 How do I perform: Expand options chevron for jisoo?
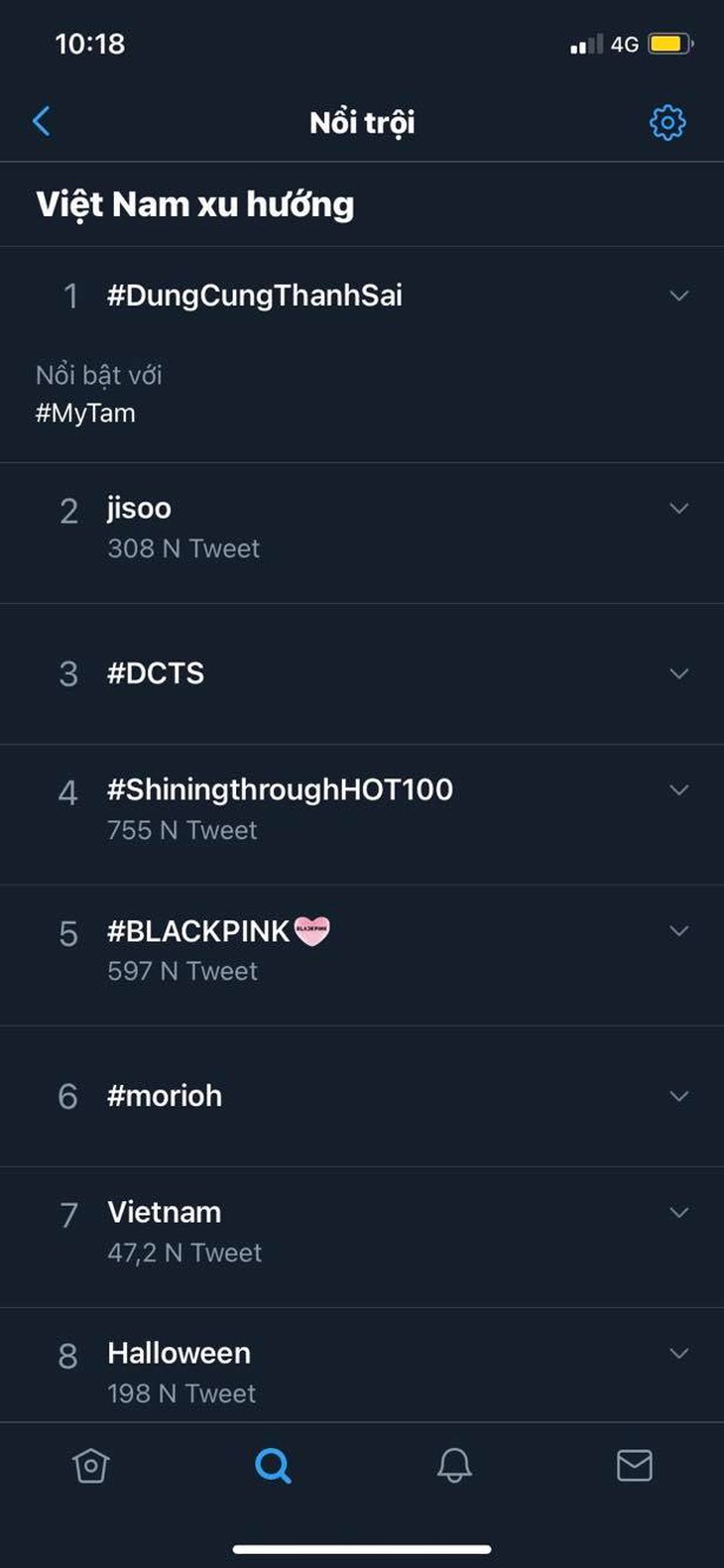tap(679, 509)
